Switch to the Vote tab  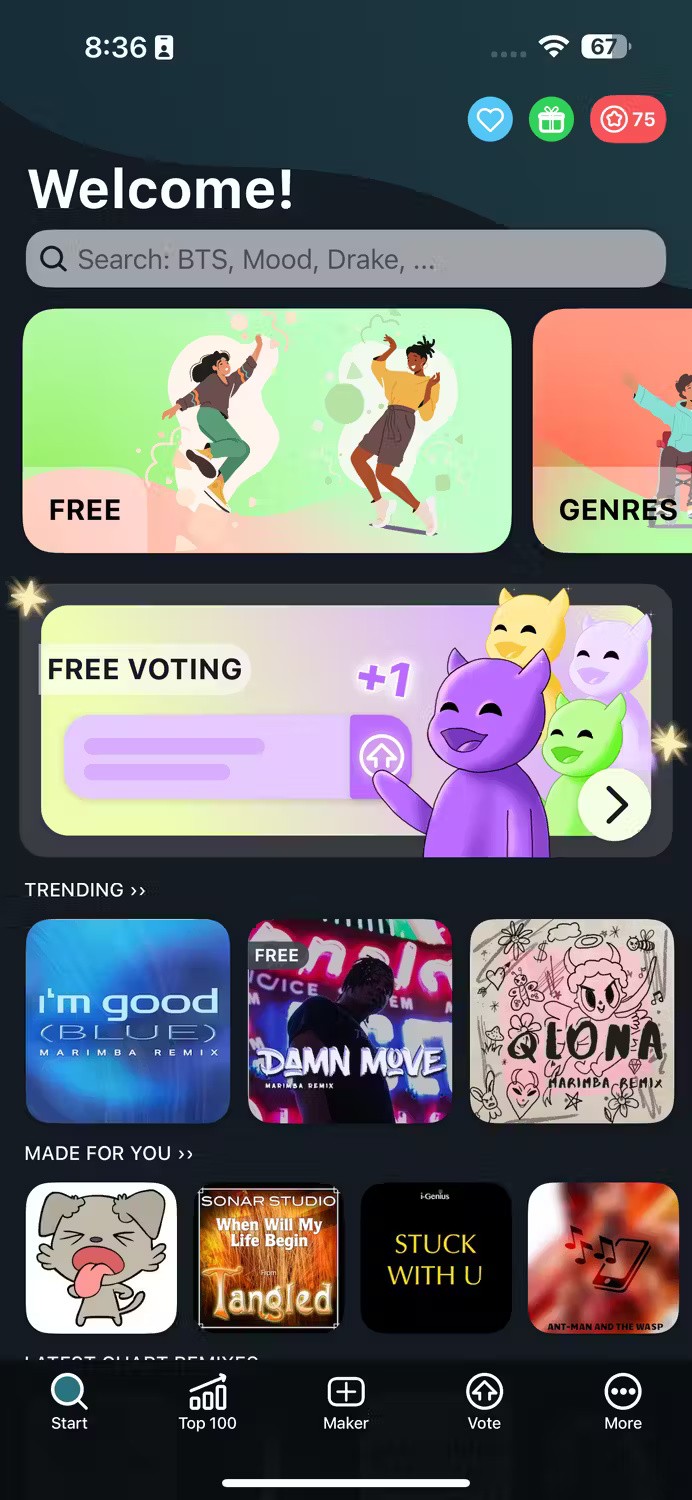[x=484, y=1403]
